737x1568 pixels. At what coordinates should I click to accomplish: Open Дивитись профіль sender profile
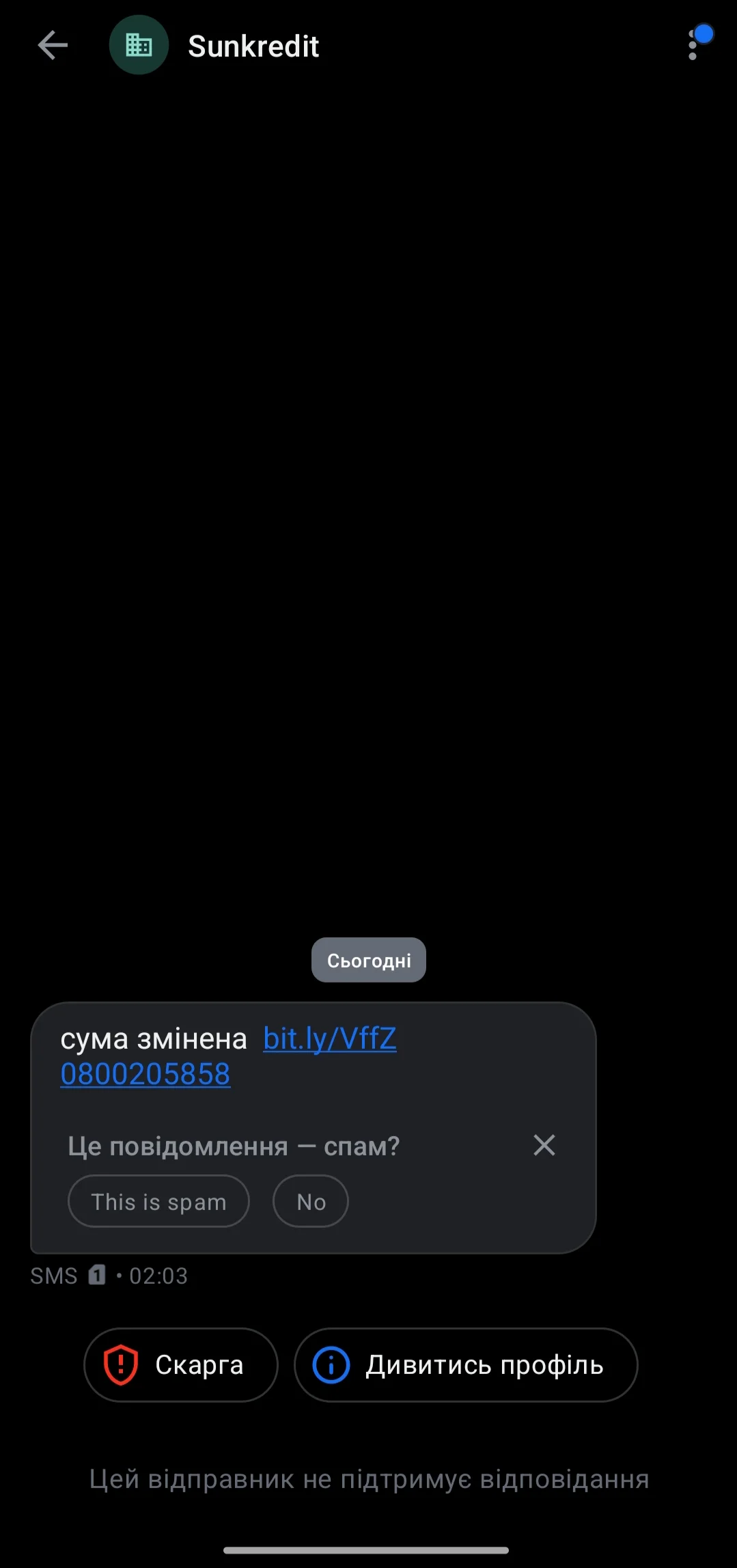pos(466,1364)
